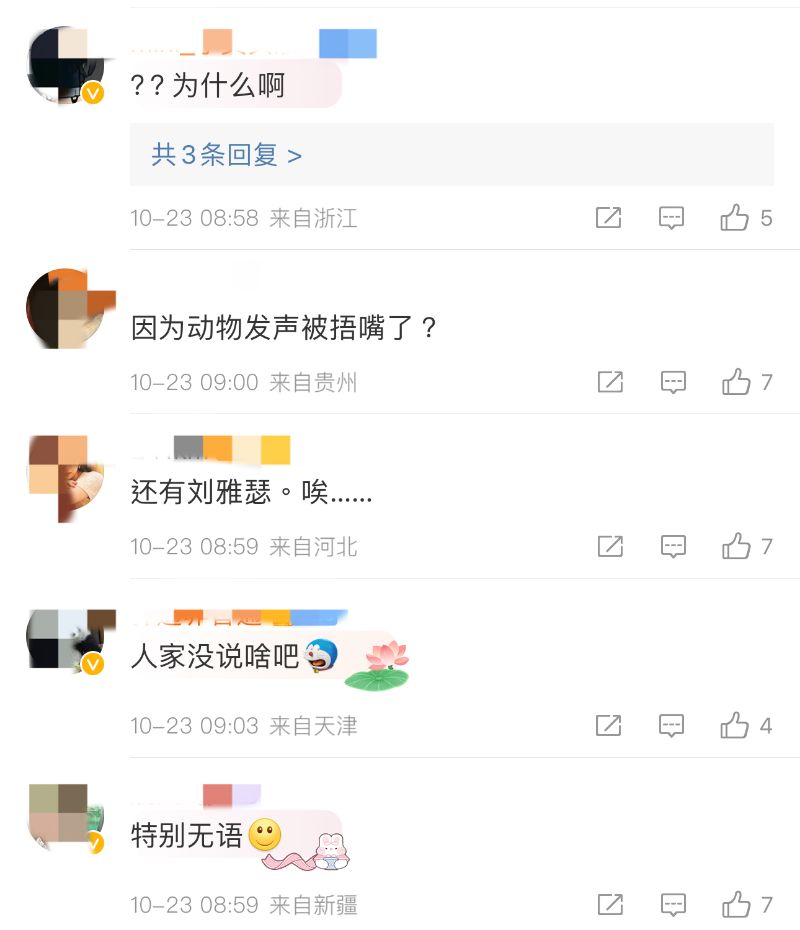Reply to the comment ??为什么啊
Viewport: 800px width, 930px height.
tap(672, 218)
